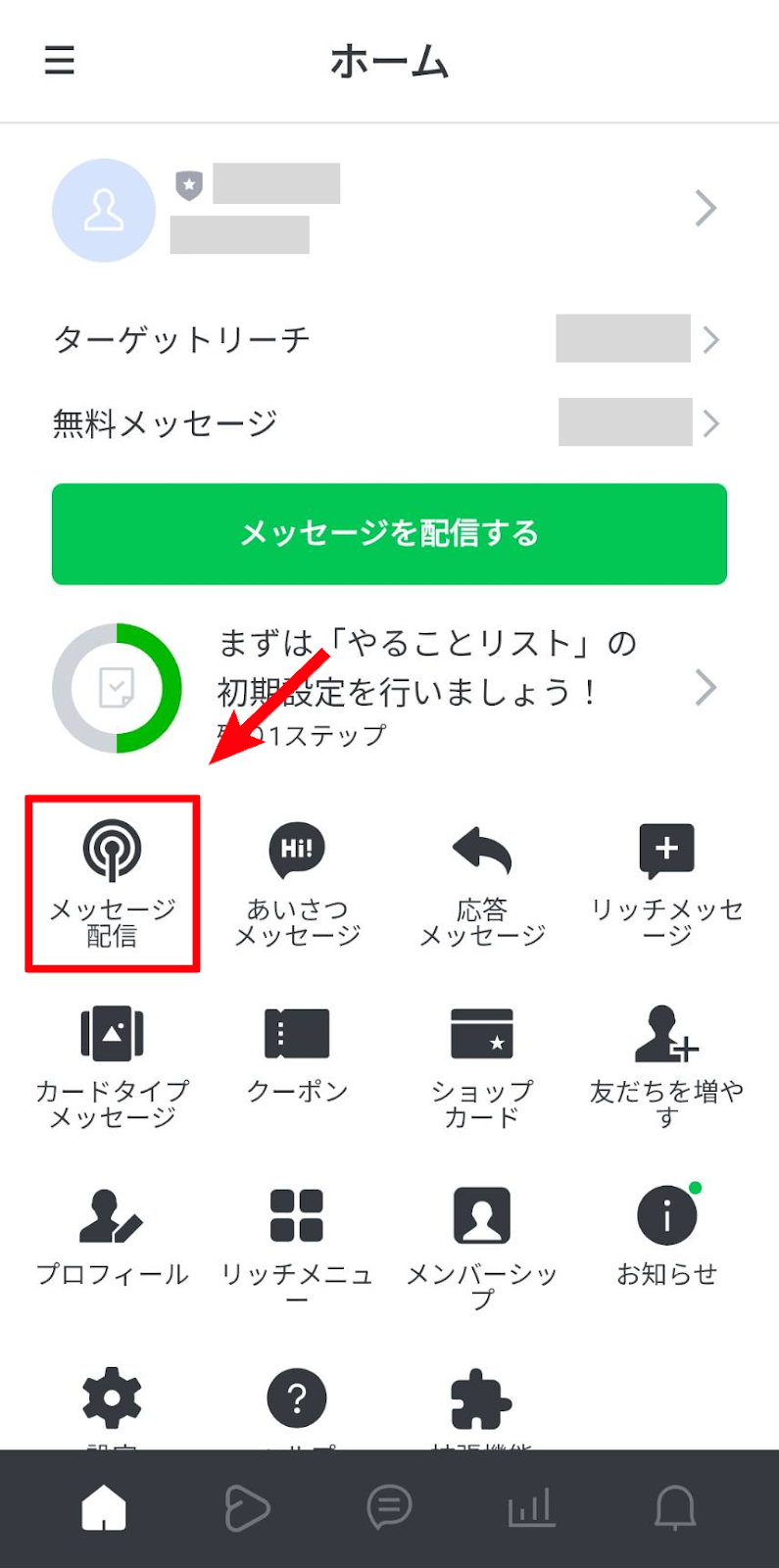Open the hamburger drawer menu
The height and width of the screenshot is (1568, 779).
pos(60,61)
